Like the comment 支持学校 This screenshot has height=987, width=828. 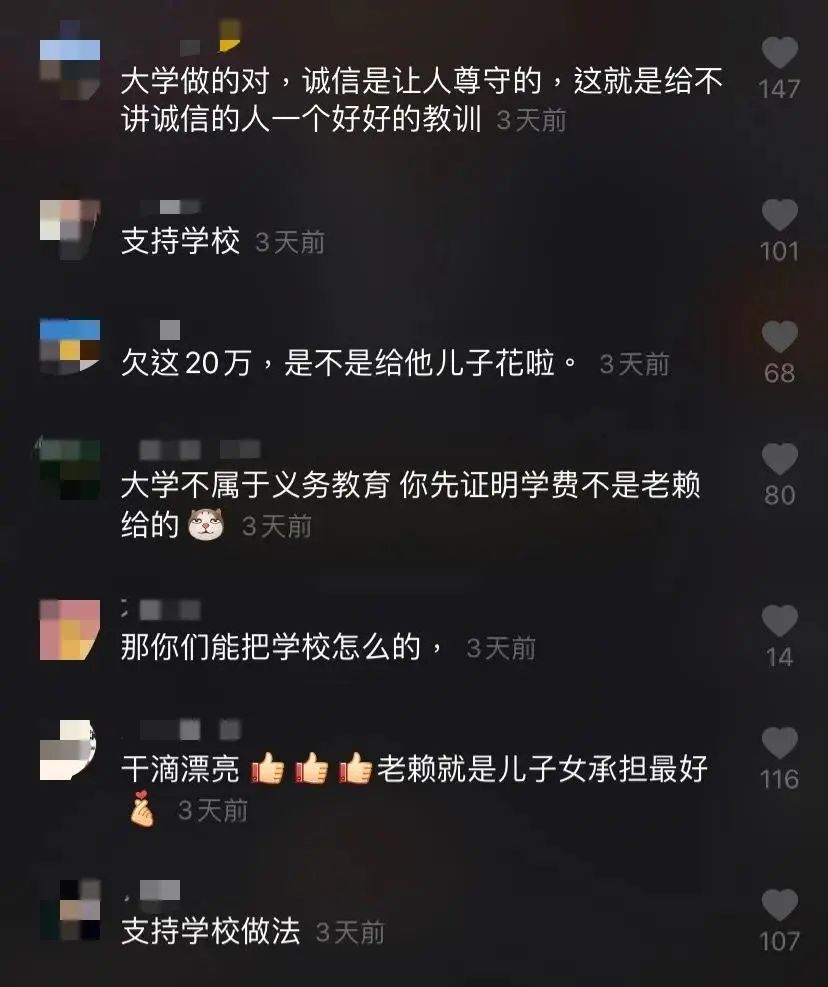coord(779,215)
